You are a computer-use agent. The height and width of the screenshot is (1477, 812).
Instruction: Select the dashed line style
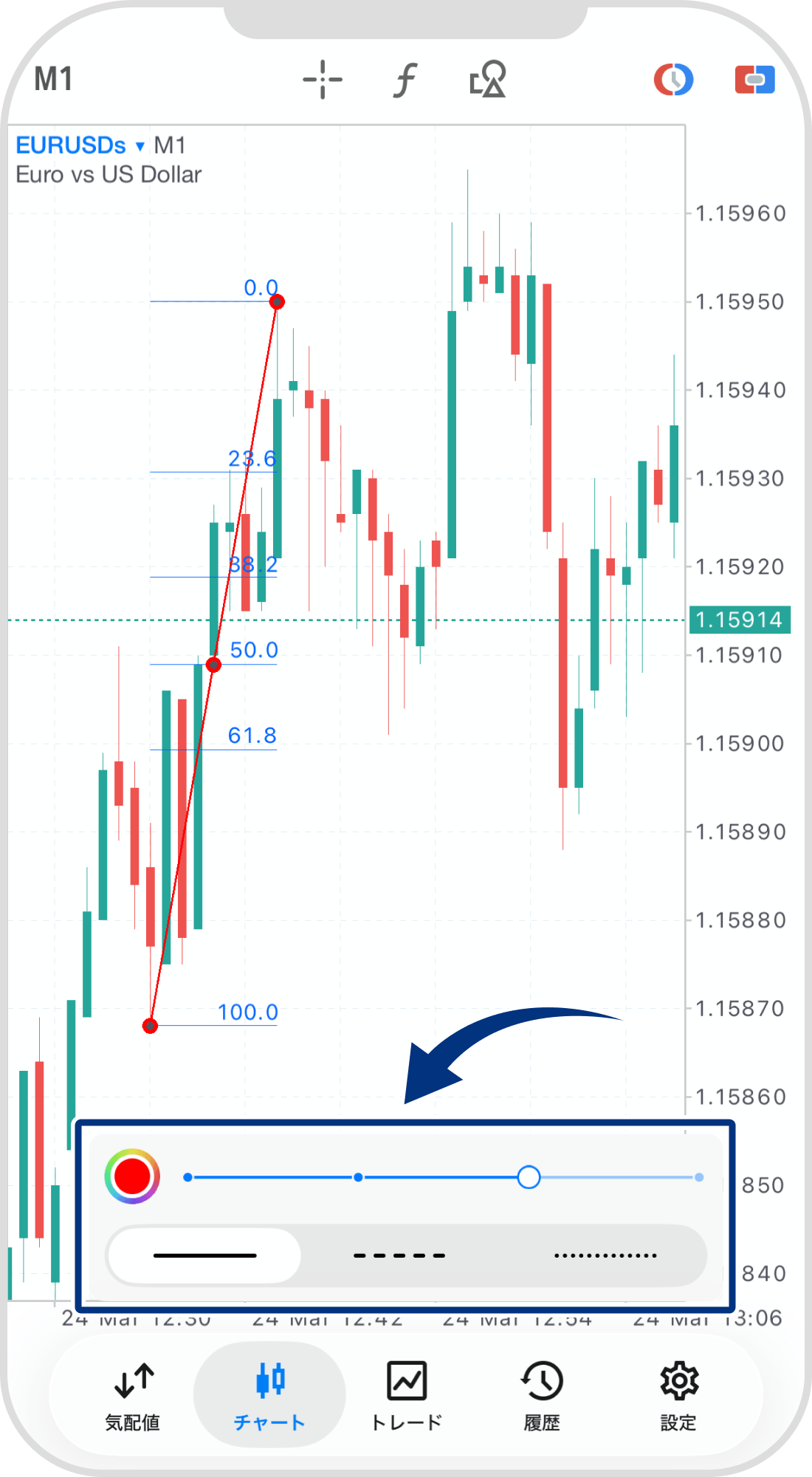[x=399, y=1255]
